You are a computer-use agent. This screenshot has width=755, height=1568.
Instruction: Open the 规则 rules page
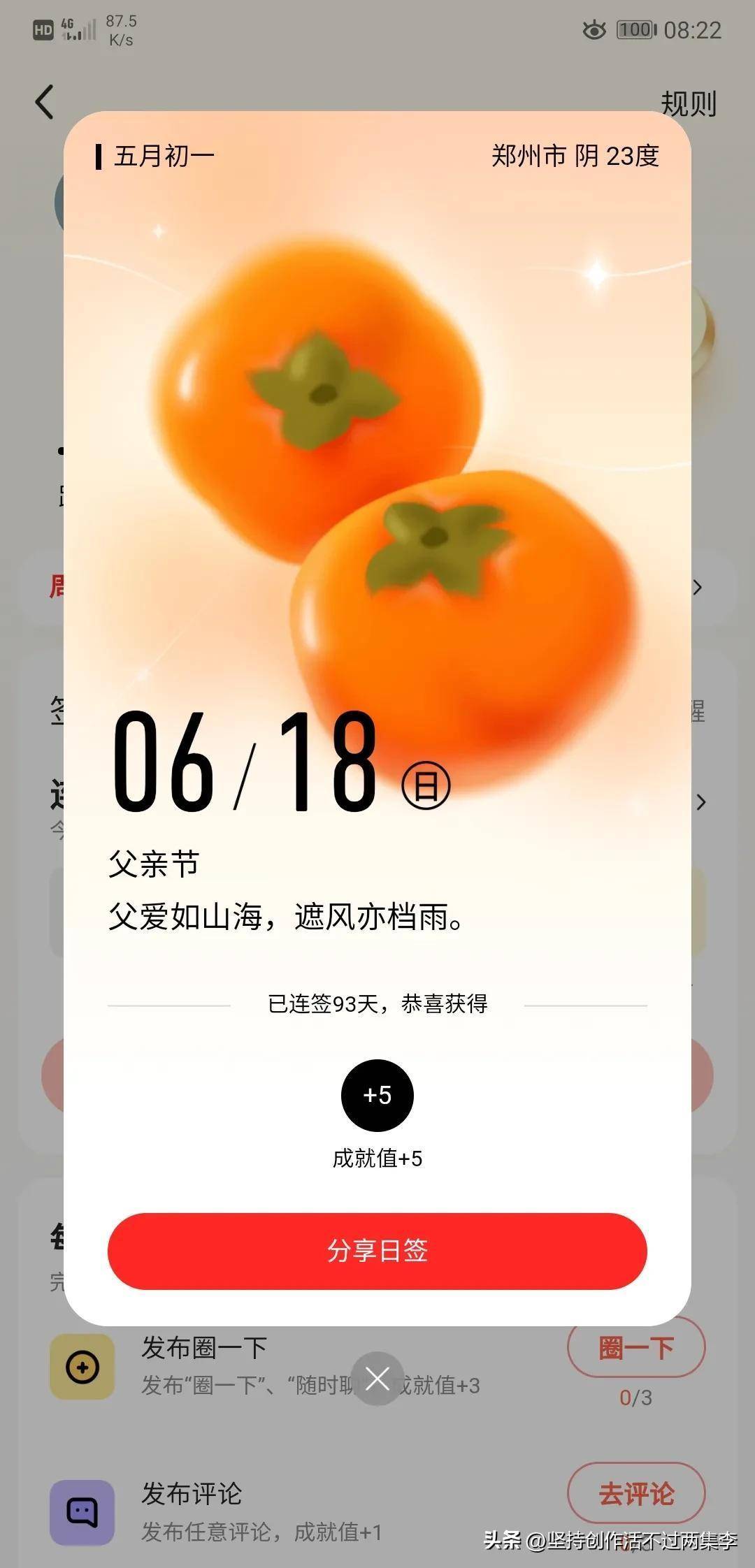688,103
